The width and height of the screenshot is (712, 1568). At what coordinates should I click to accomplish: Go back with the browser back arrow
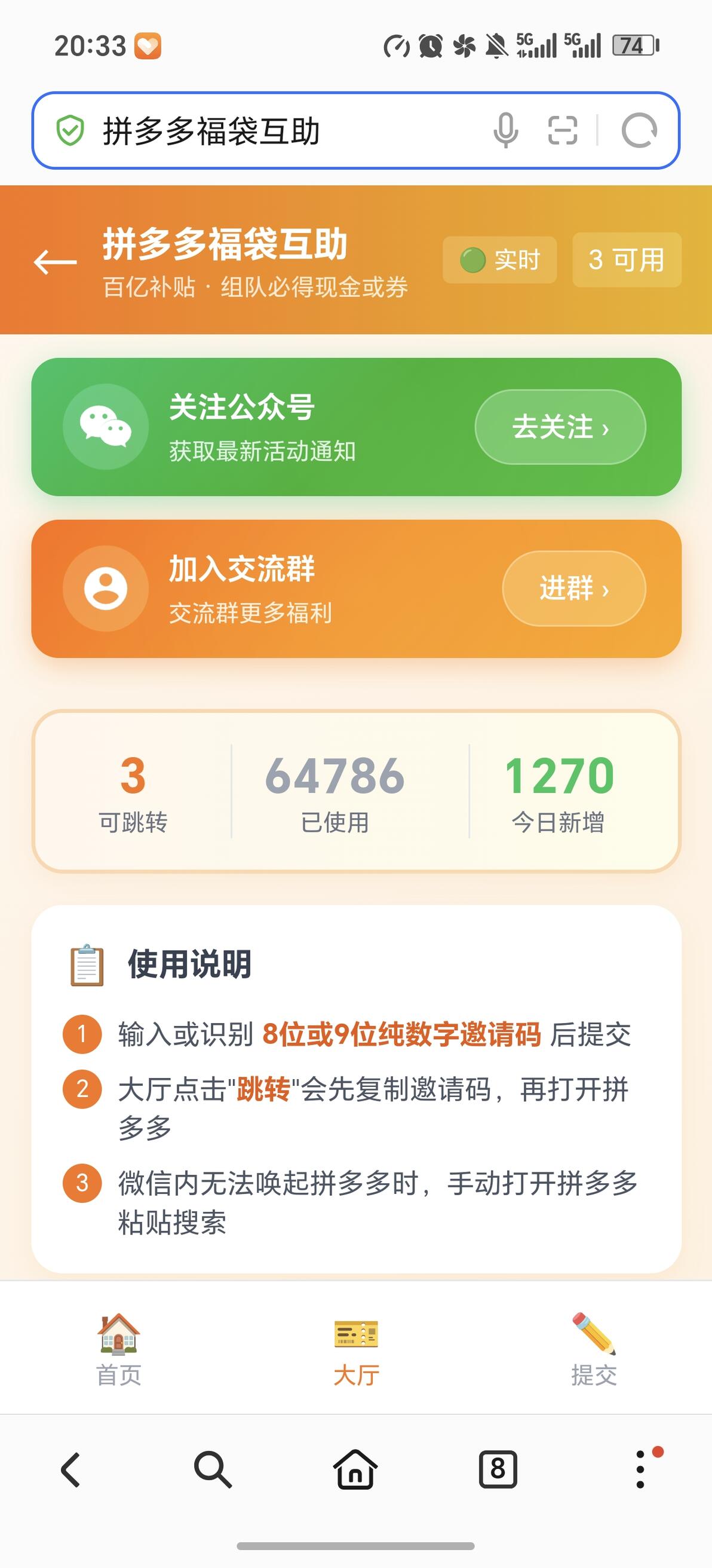tap(70, 1470)
